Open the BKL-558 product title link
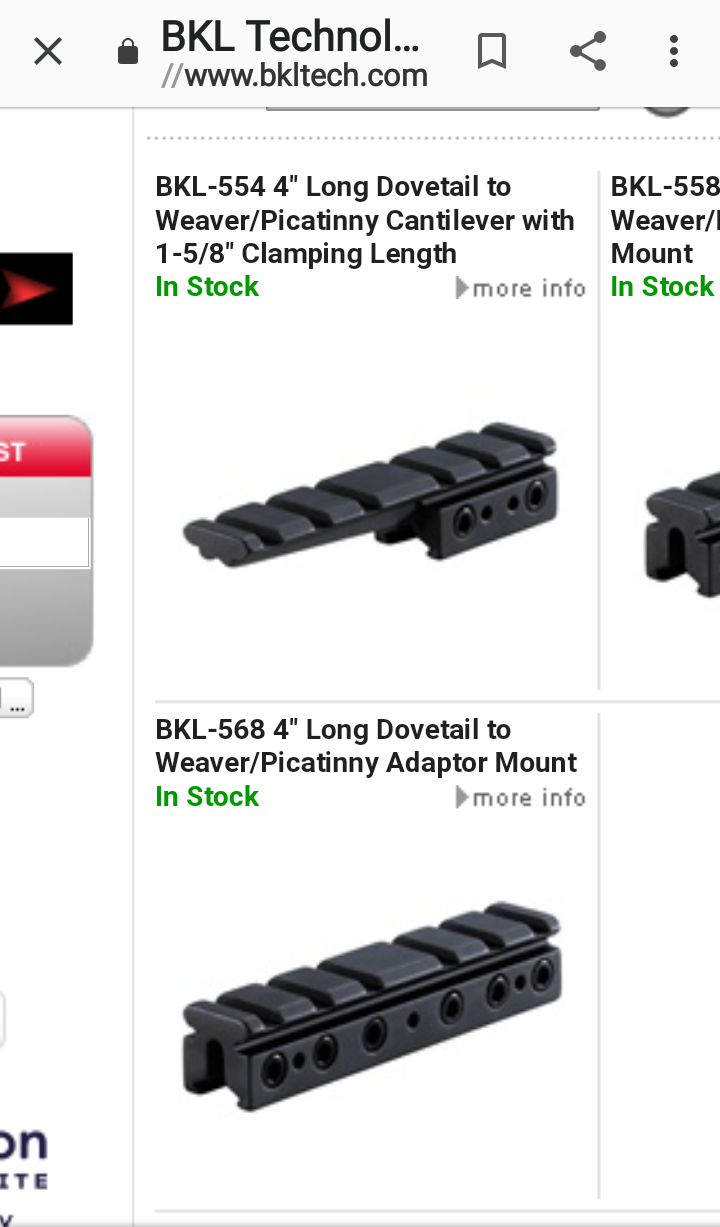 [664, 220]
